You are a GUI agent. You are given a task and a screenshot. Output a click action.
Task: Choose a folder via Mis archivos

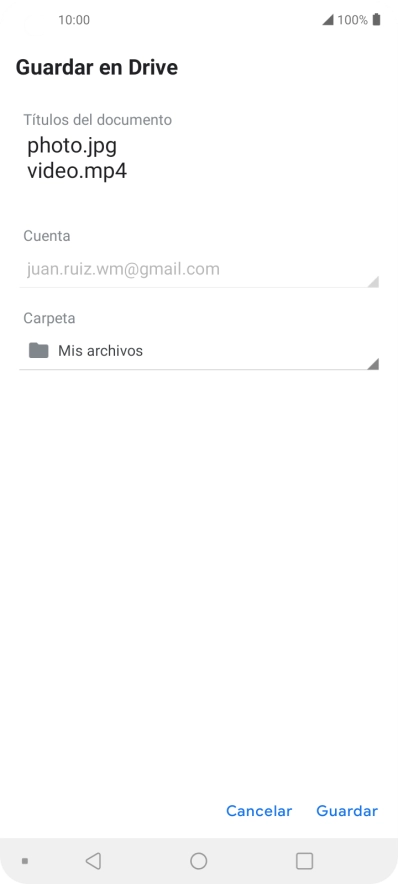coord(198,351)
